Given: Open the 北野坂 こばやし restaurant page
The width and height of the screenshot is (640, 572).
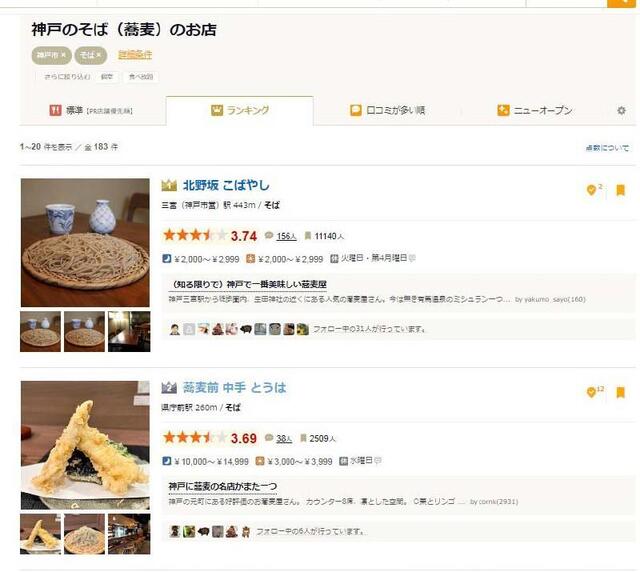Looking at the screenshot, I should (225, 186).
